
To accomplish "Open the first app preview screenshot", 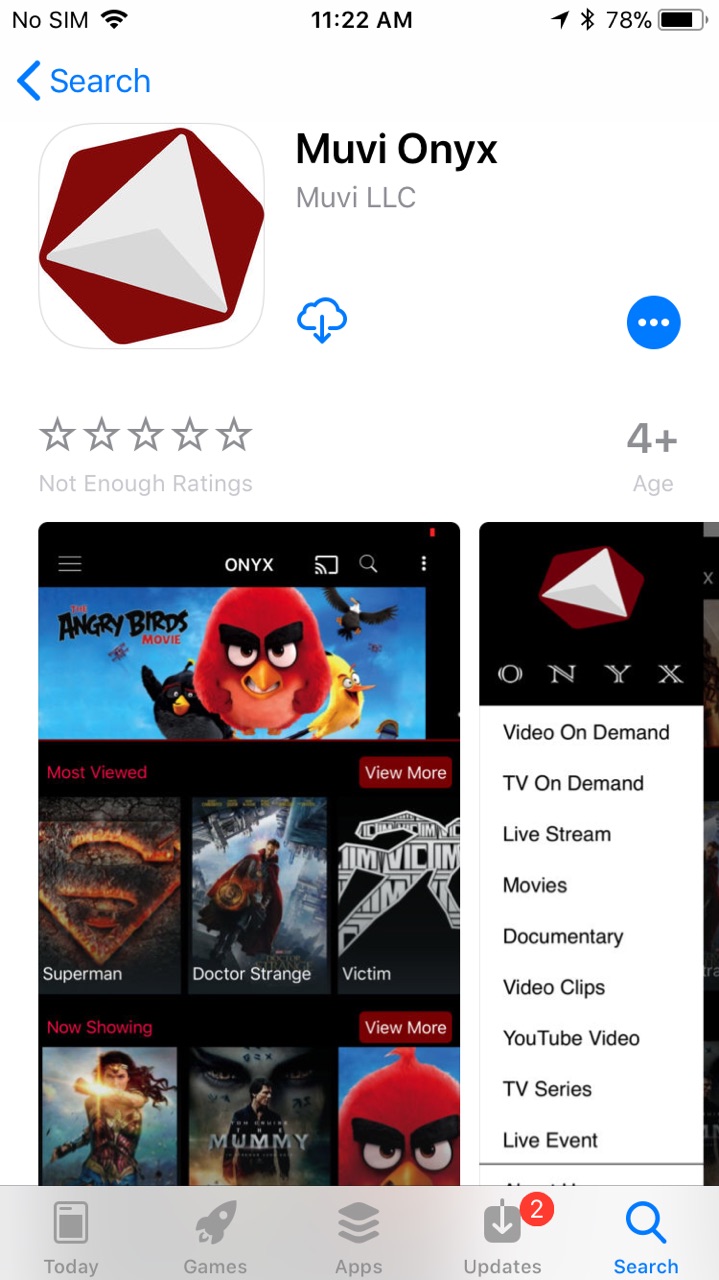I will [x=249, y=850].
